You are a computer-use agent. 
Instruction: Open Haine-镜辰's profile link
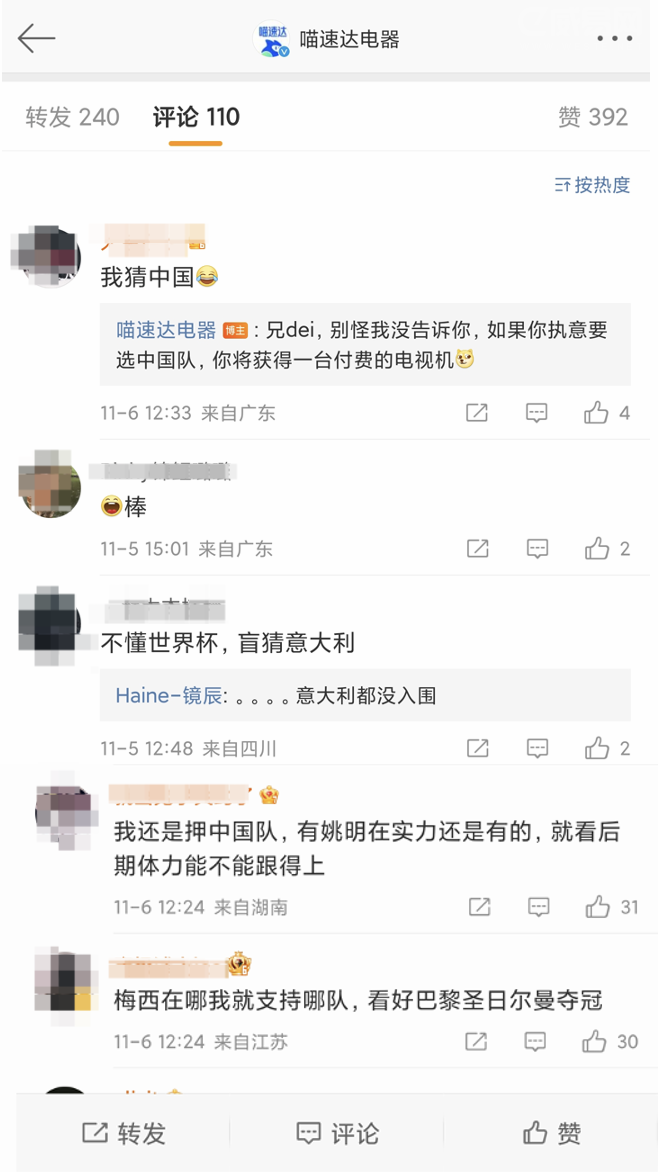(x=169, y=696)
